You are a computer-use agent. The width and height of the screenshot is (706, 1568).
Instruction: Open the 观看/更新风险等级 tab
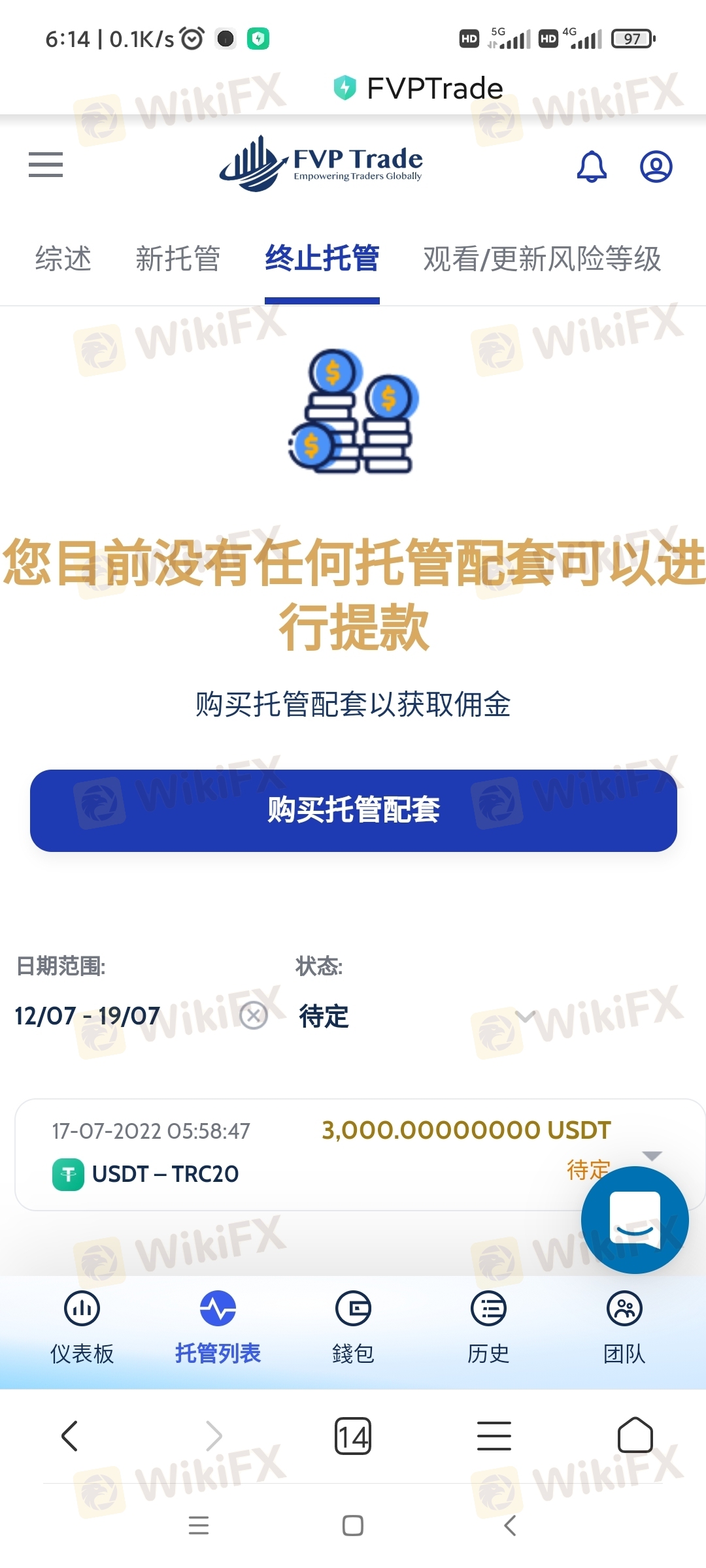tap(543, 259)
